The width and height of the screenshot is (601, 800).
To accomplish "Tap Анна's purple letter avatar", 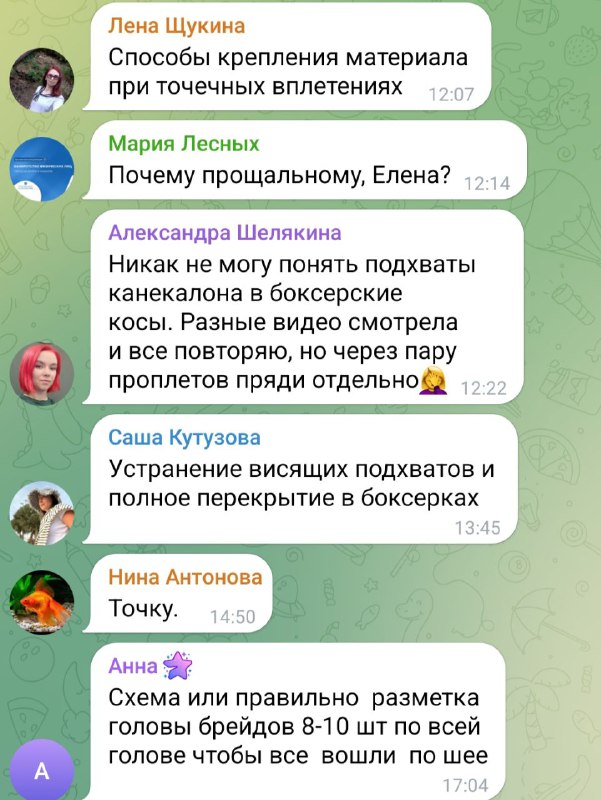I will pos(42,770).
